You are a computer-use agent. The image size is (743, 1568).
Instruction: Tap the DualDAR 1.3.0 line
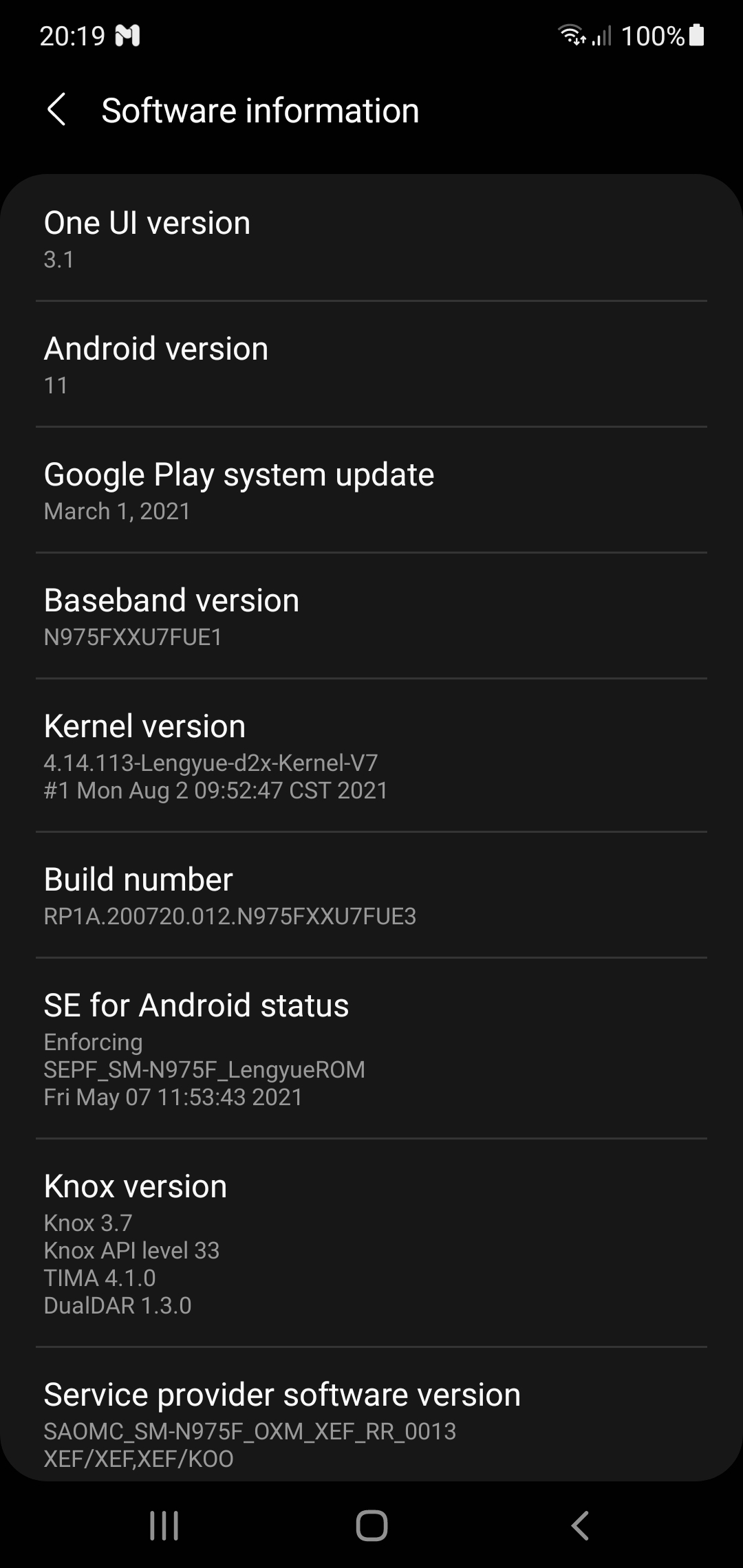pos(117,1305)
